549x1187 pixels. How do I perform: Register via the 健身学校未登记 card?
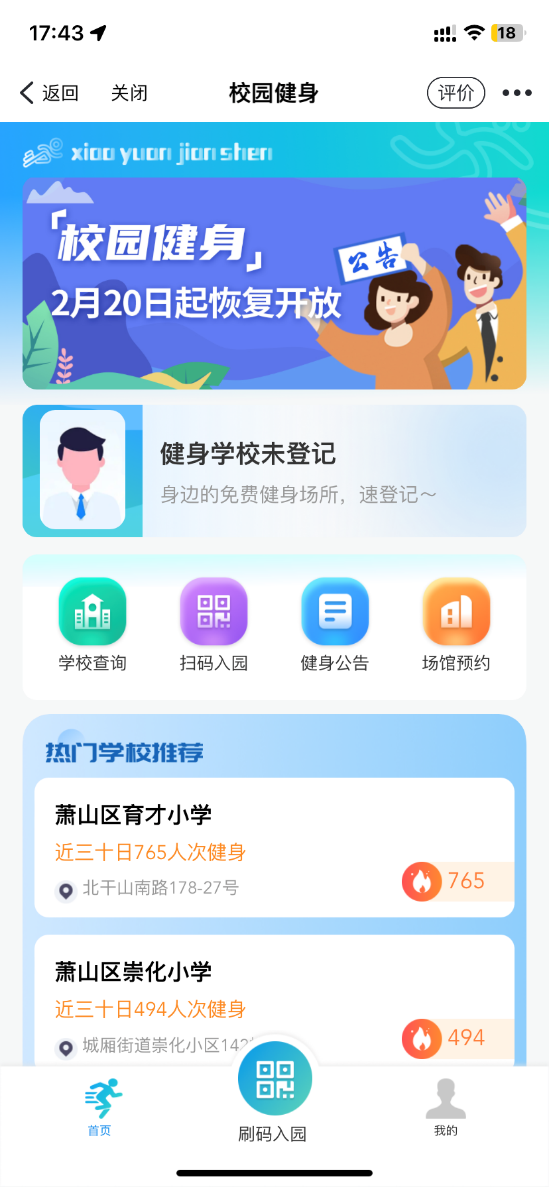[274, 471]
